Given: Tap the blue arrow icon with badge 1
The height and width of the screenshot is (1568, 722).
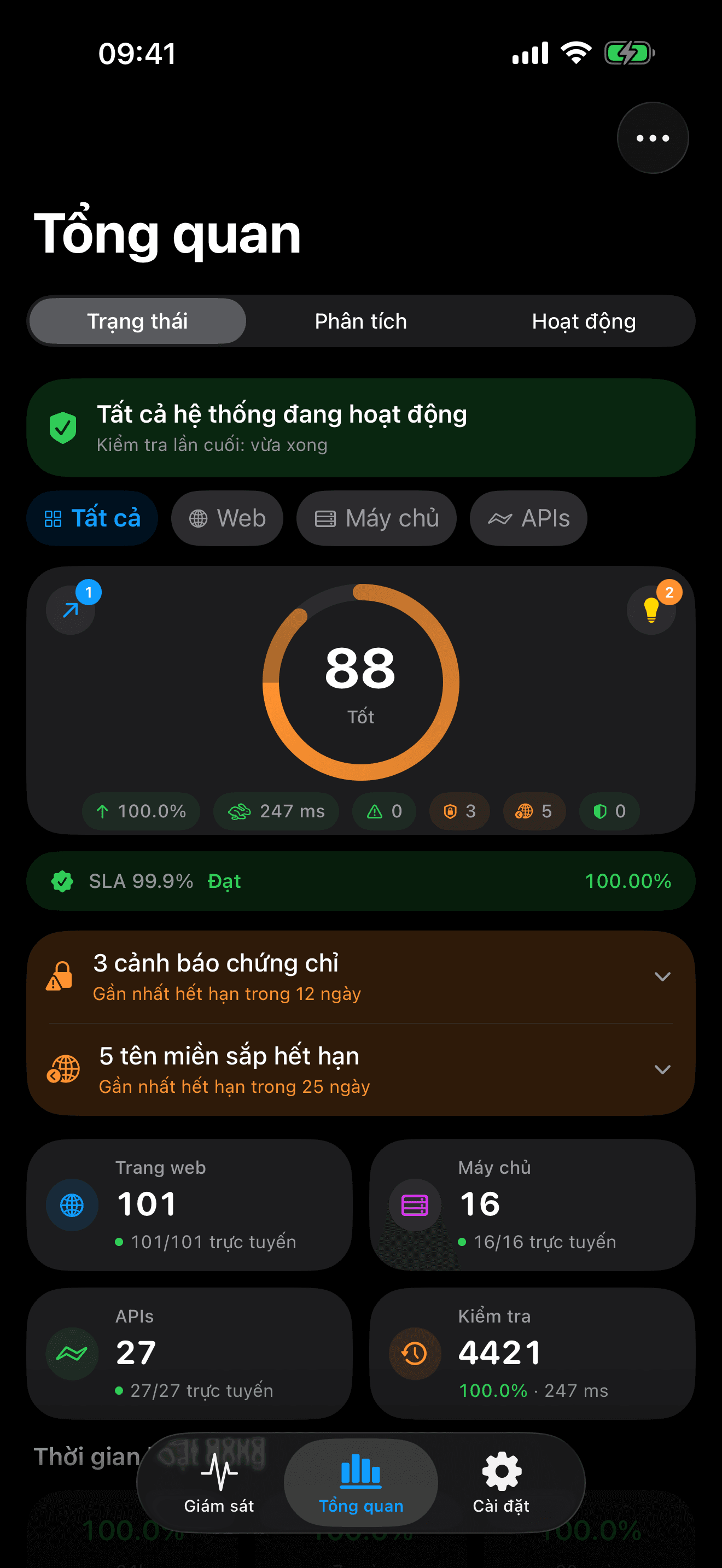Looking at the screenshot, I should (71, 609).
